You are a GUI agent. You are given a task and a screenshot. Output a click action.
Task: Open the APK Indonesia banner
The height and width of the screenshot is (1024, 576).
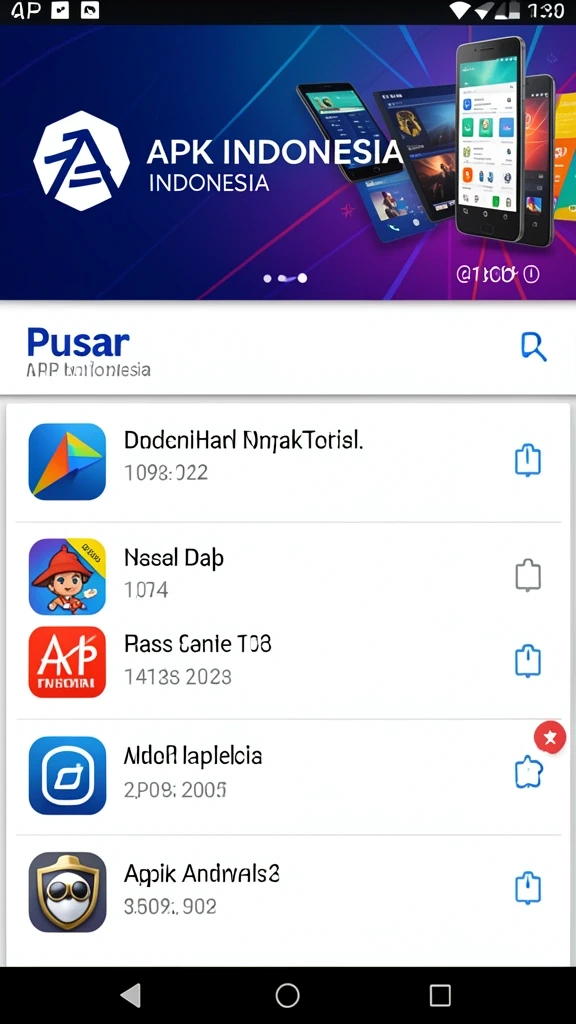coord(288,162)
